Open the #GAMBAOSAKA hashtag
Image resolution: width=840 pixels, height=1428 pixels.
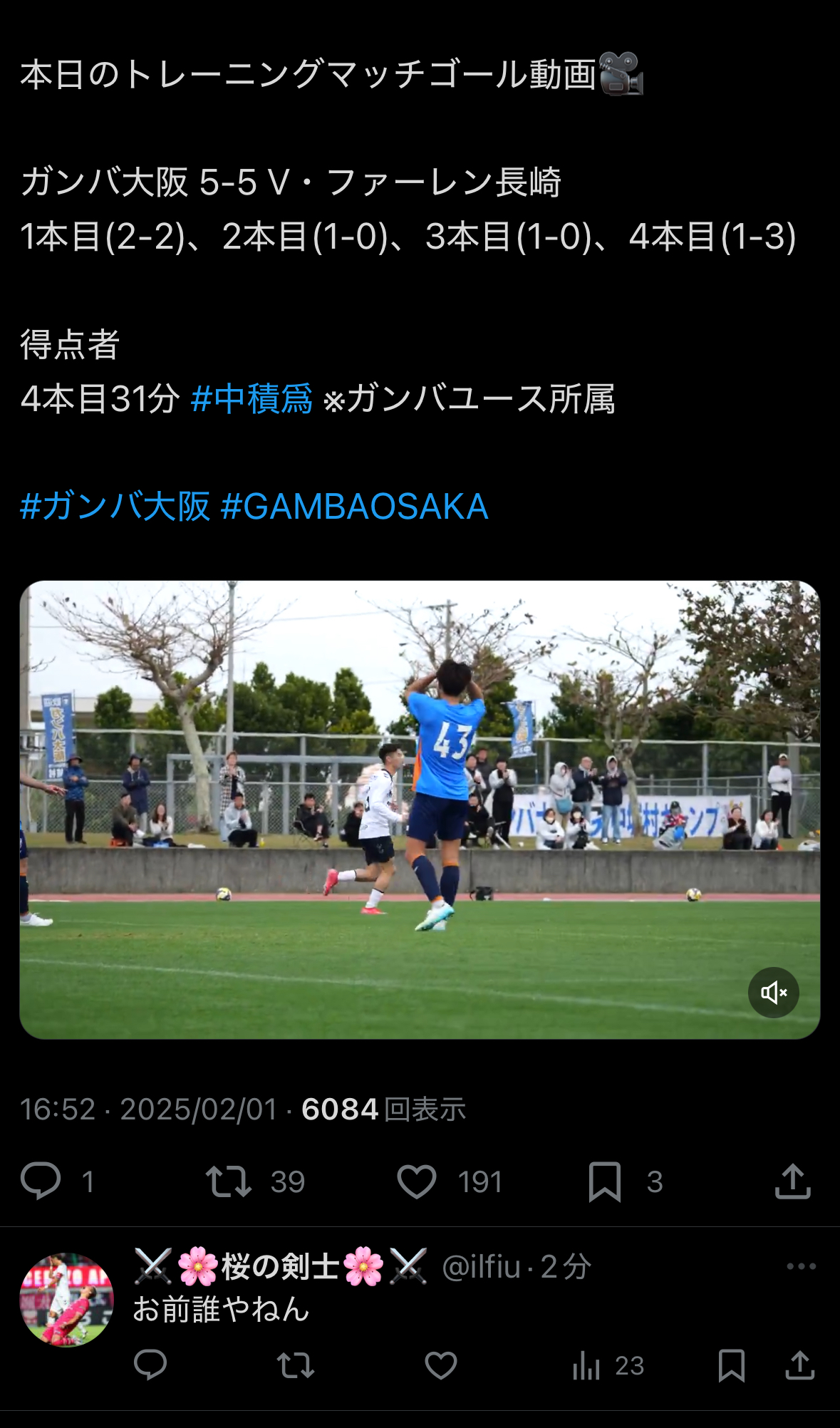[x=354, y=507]
